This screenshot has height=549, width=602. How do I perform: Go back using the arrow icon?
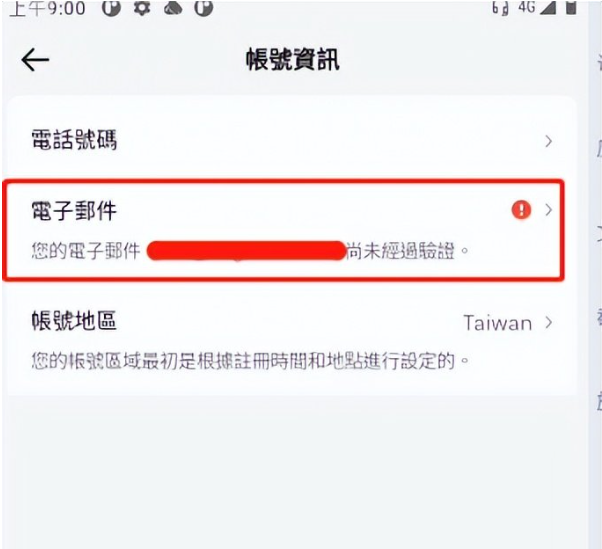pyautogui.click(x=36, y=60)
